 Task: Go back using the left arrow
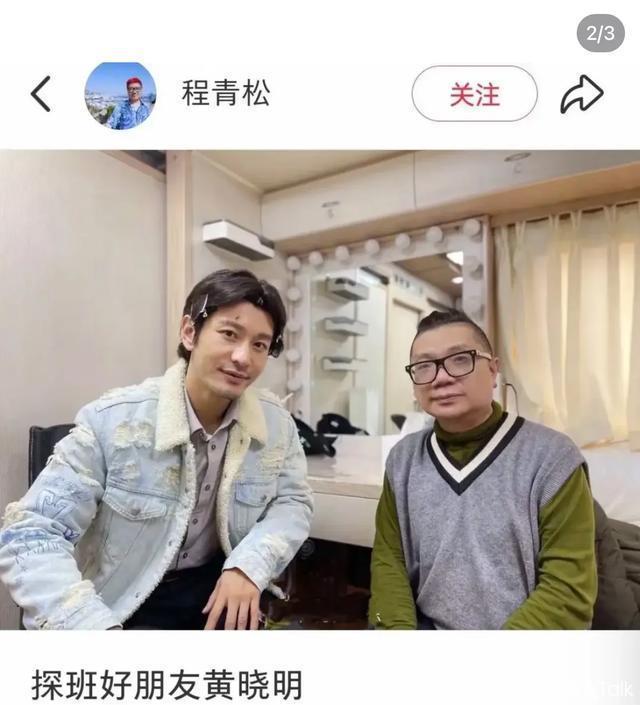click(40, 94)
